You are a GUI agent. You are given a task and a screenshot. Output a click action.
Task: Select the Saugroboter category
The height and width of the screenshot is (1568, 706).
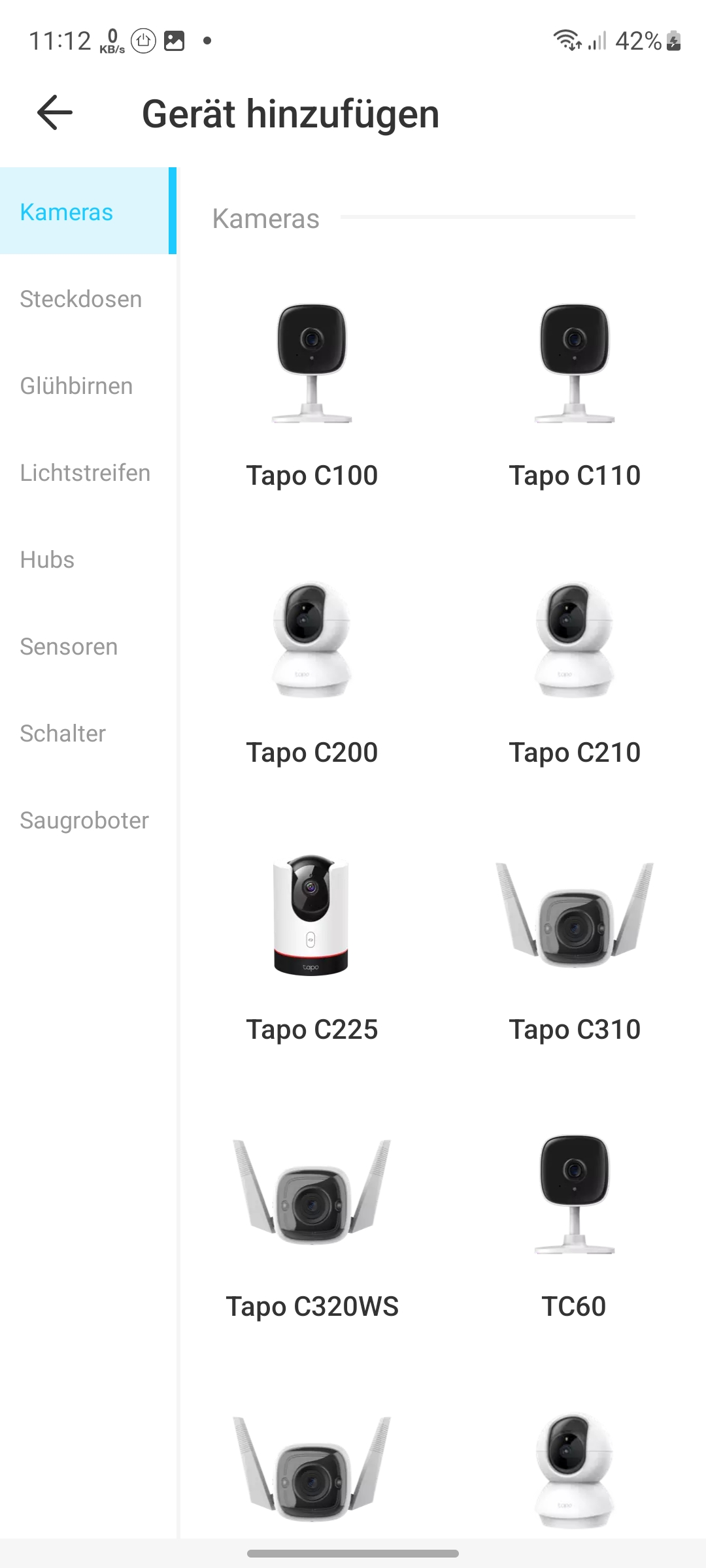click(x=84, y=821)
